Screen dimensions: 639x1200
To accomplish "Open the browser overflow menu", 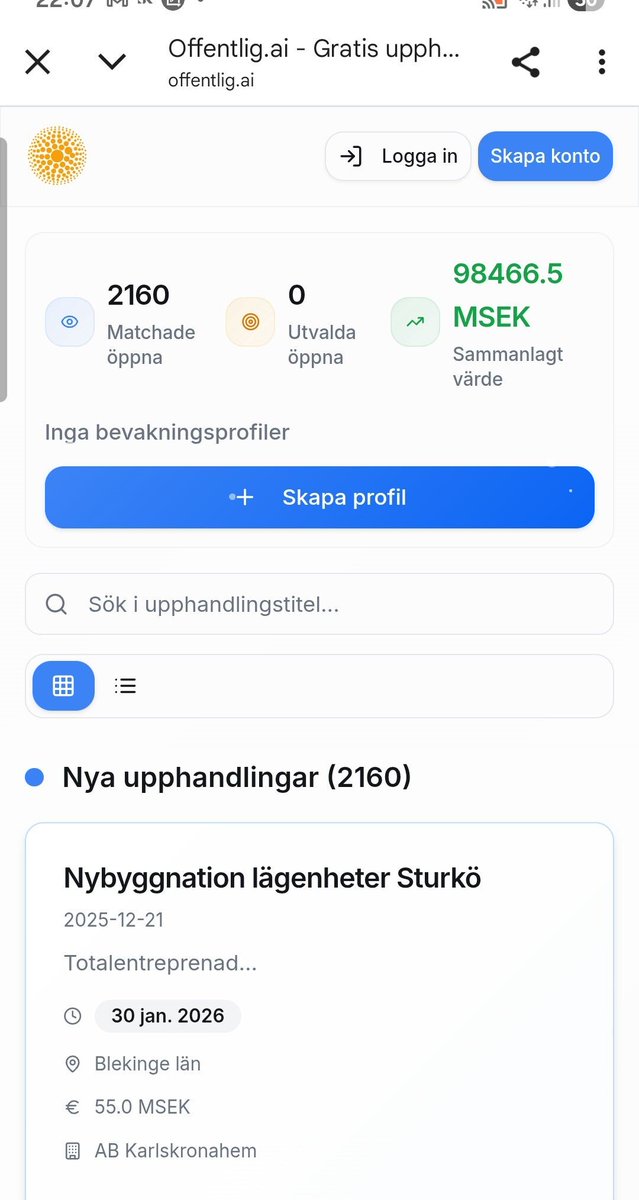I will pos(601,62).
